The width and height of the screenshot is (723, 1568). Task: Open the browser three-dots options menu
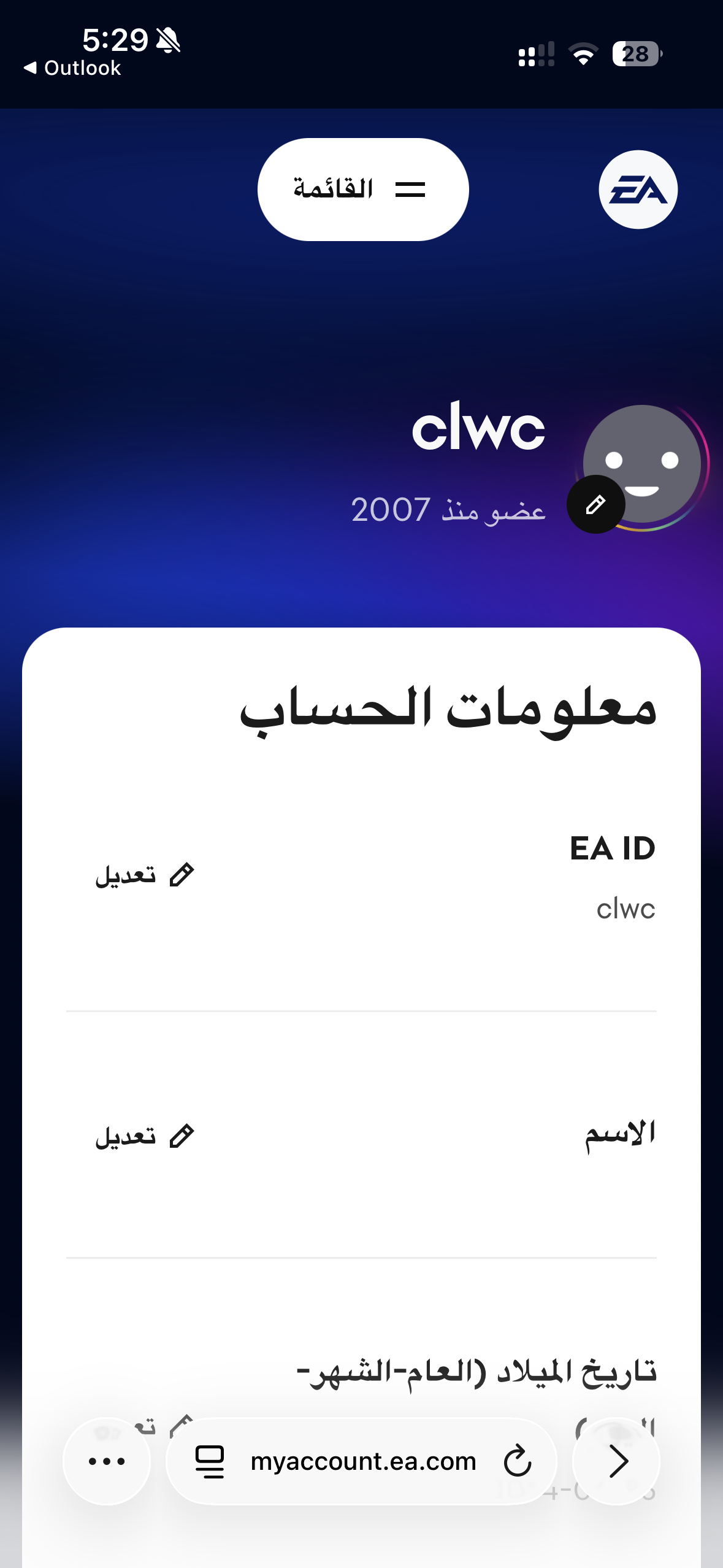click(107, 1461)
